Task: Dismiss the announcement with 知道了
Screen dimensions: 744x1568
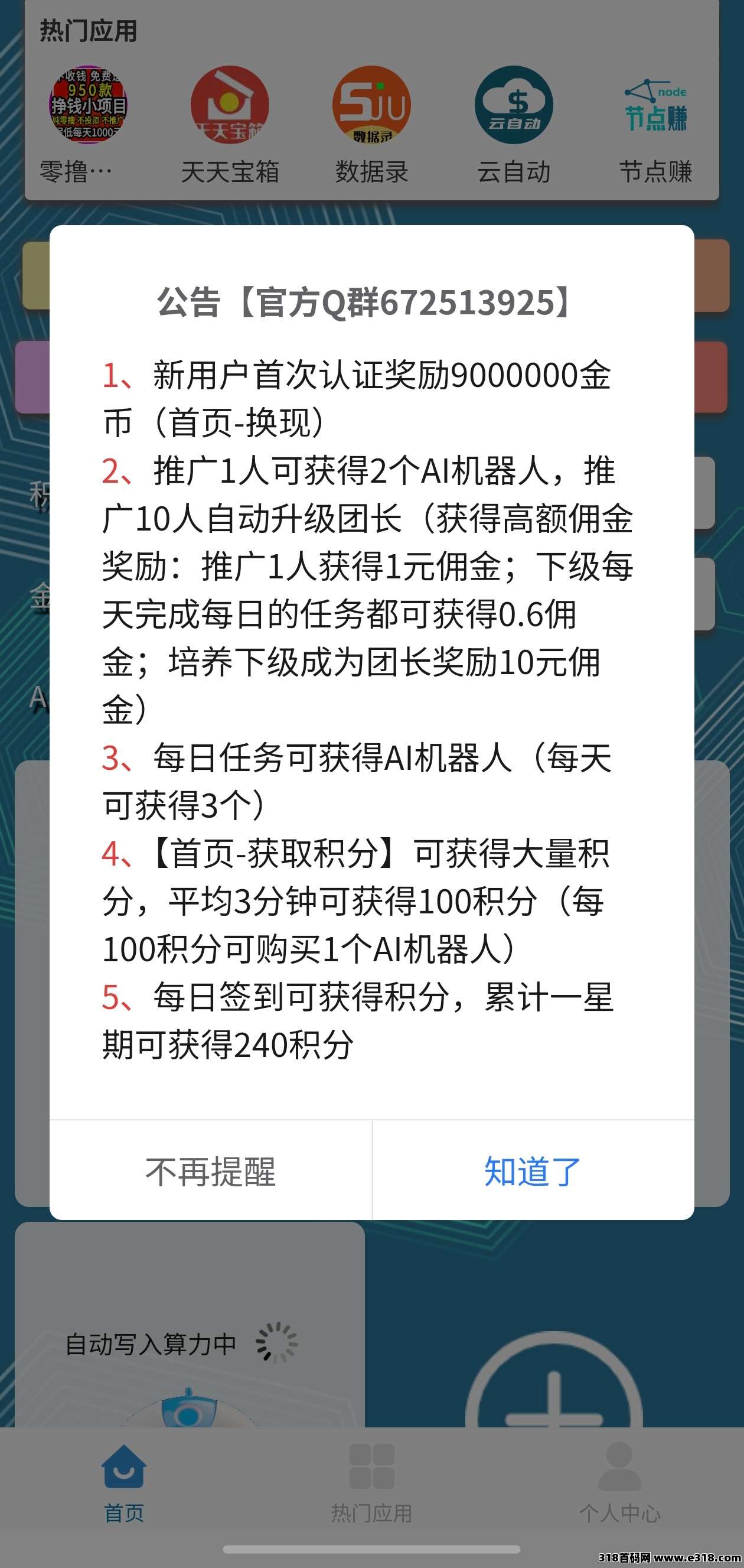Action: [532, 1170]
